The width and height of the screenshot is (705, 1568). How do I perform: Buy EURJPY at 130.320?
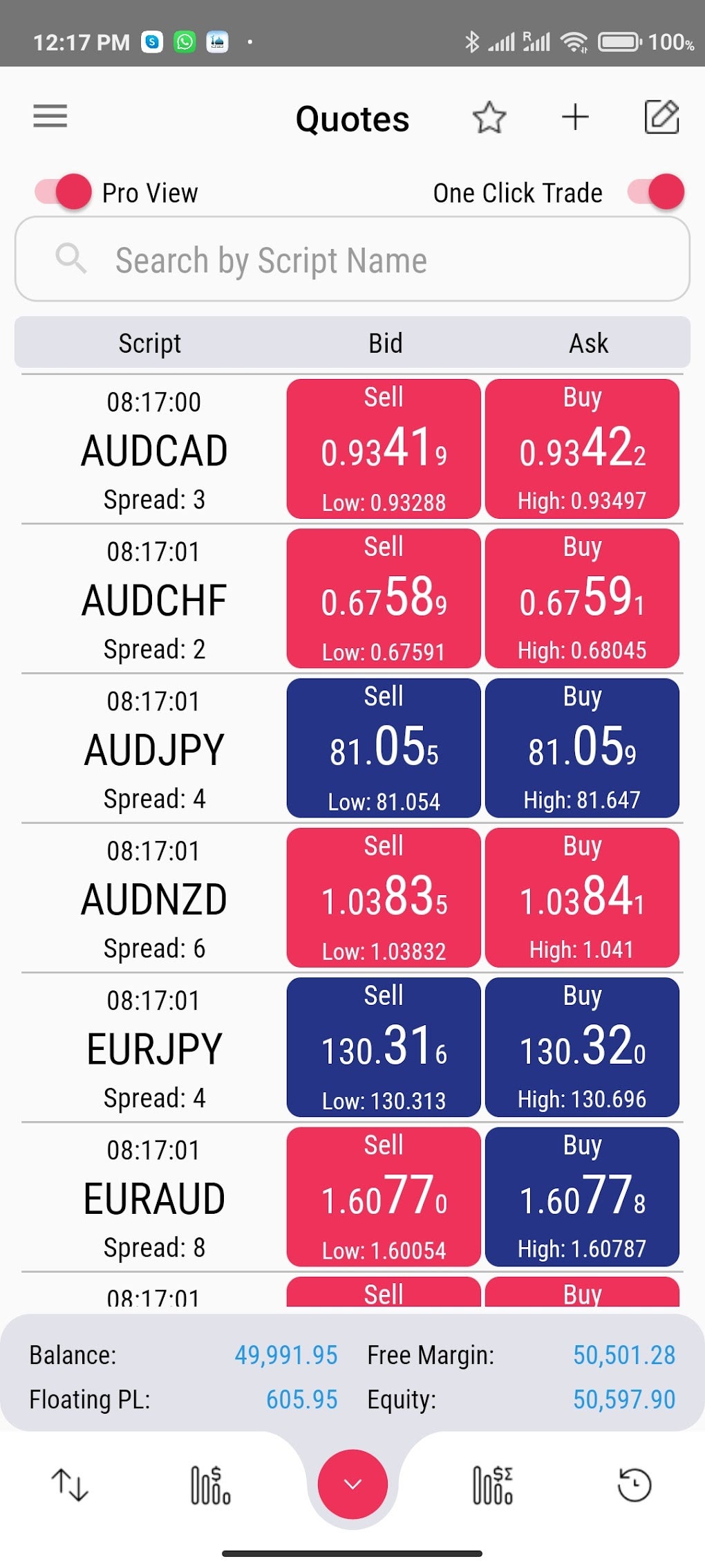pyautogui.click(x=582, y=1045)
